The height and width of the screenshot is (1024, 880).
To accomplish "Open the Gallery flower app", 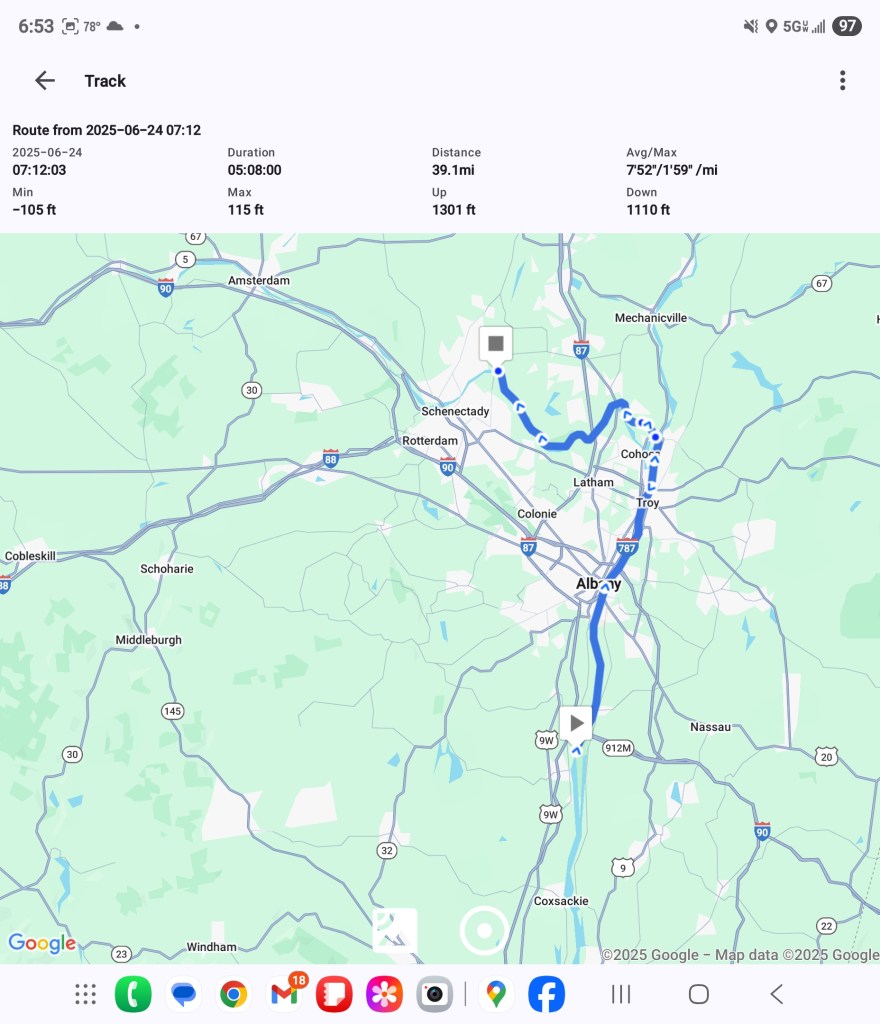I will 384,994.
